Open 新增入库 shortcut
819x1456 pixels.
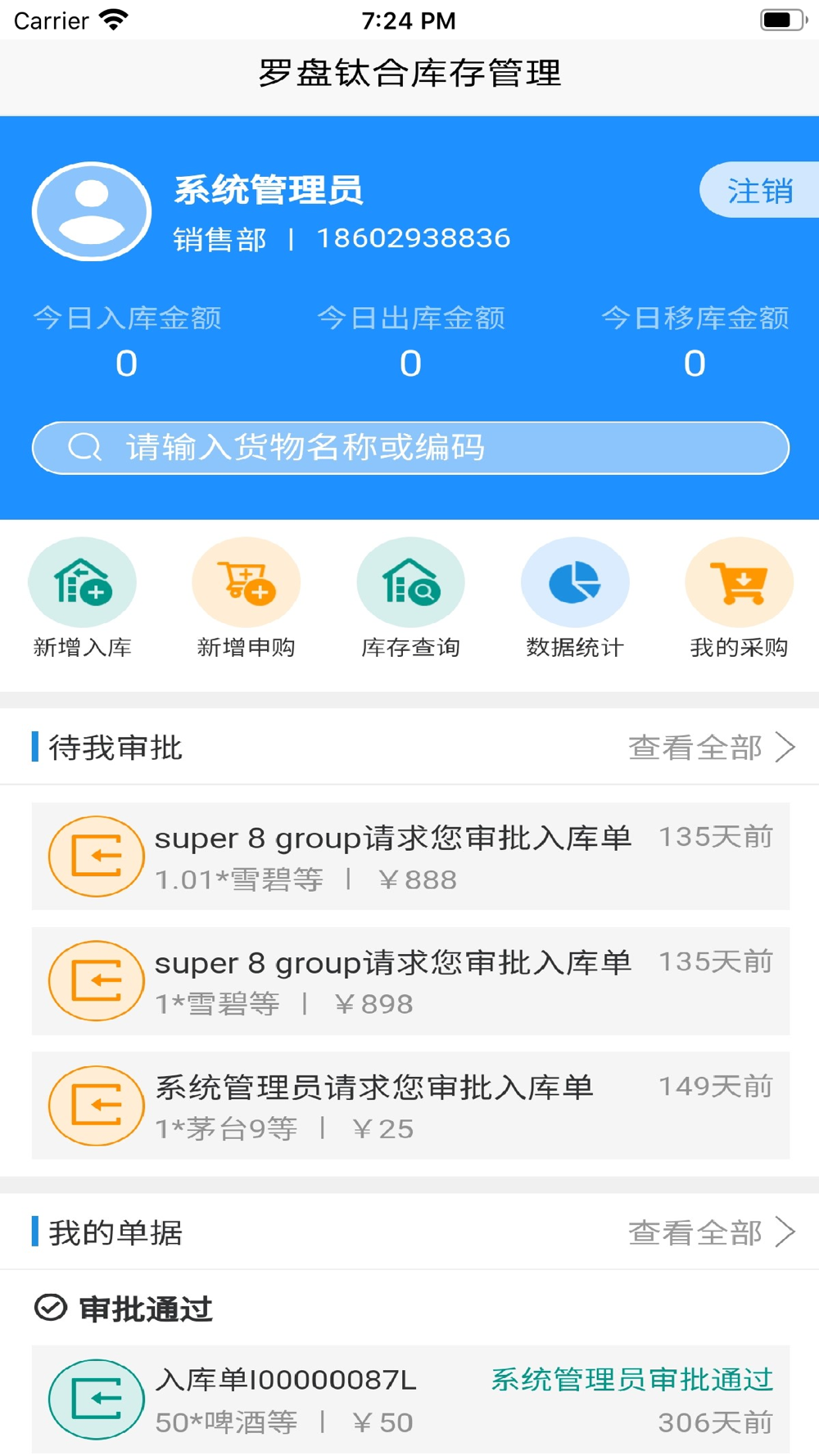click(x=82, y=599)
